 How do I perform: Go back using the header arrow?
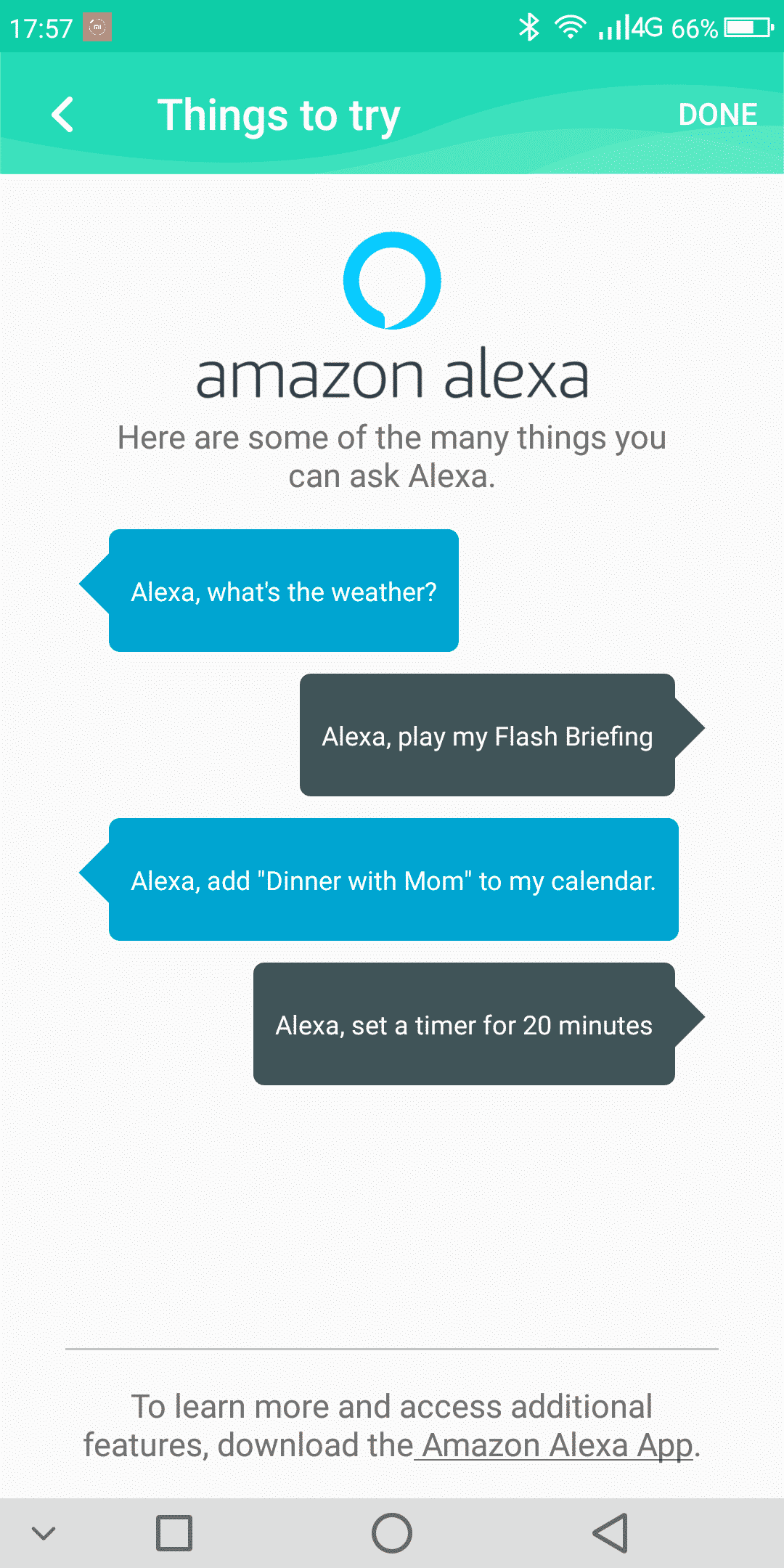(x=63, y=115)
